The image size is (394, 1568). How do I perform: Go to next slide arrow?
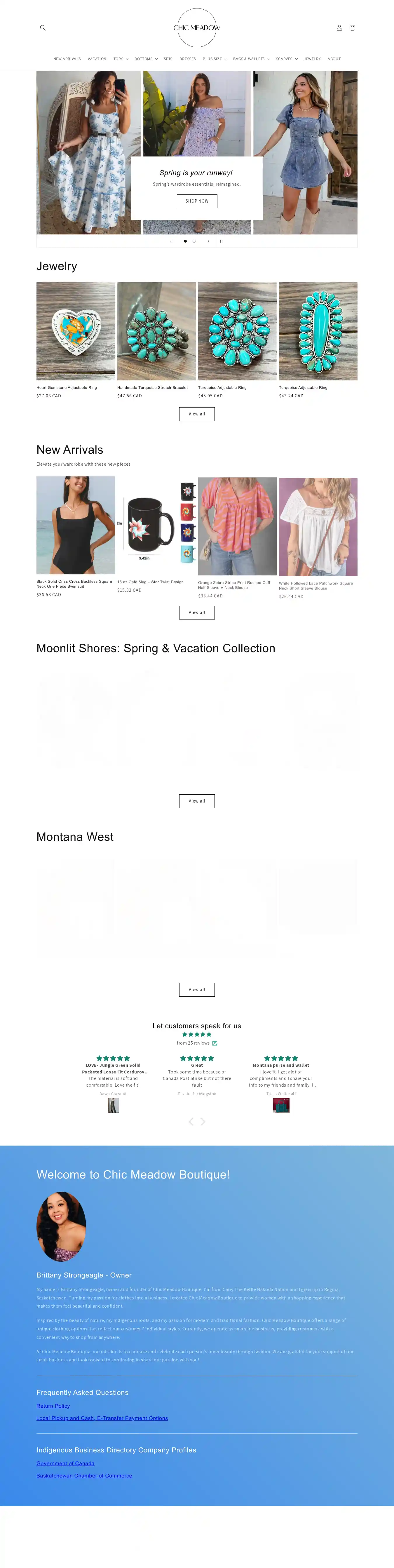click(x=208, y=241)
